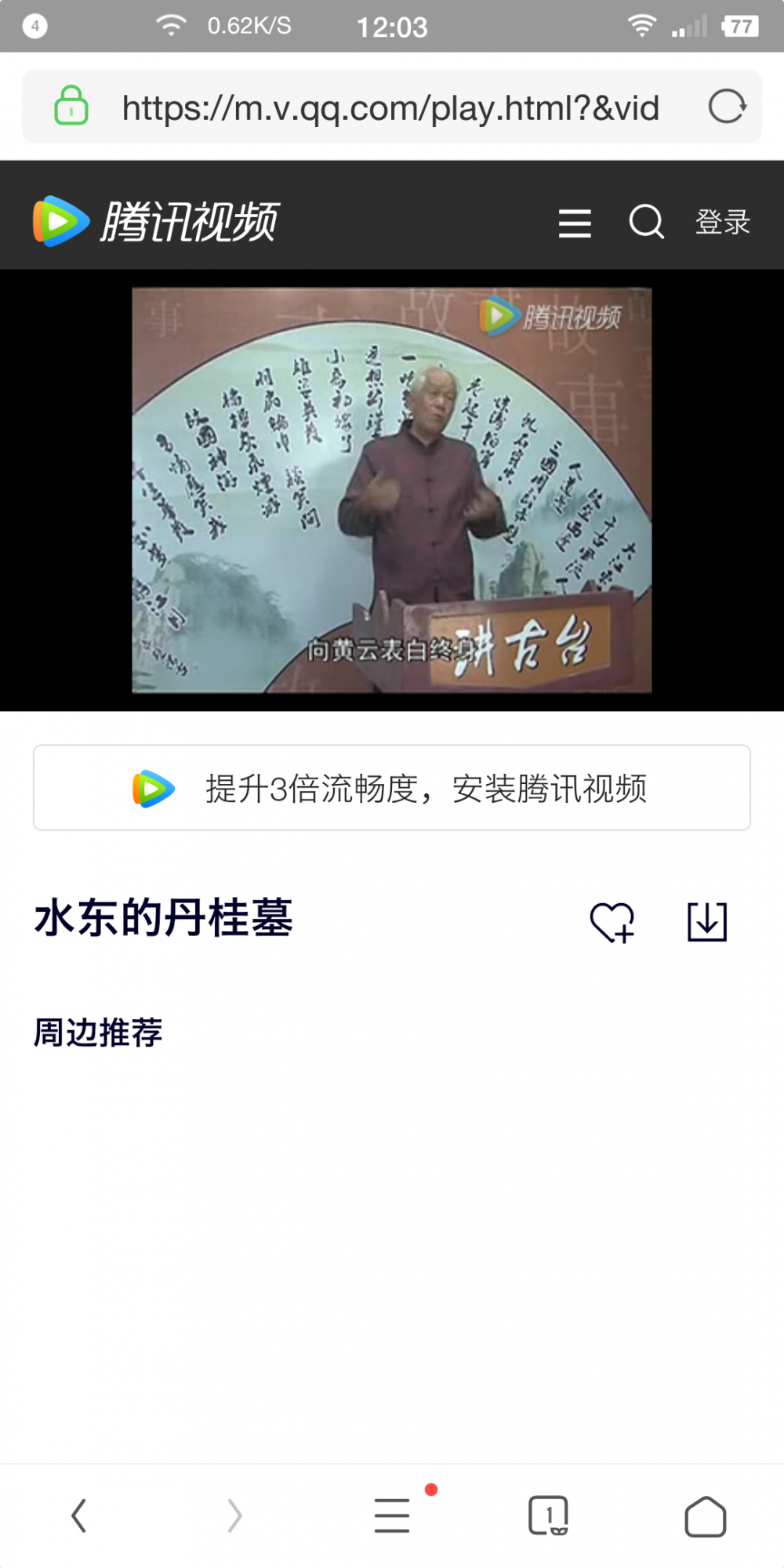Open the 周边推荐 section header
784x1568 pixels.
(x=97, y=1033)
